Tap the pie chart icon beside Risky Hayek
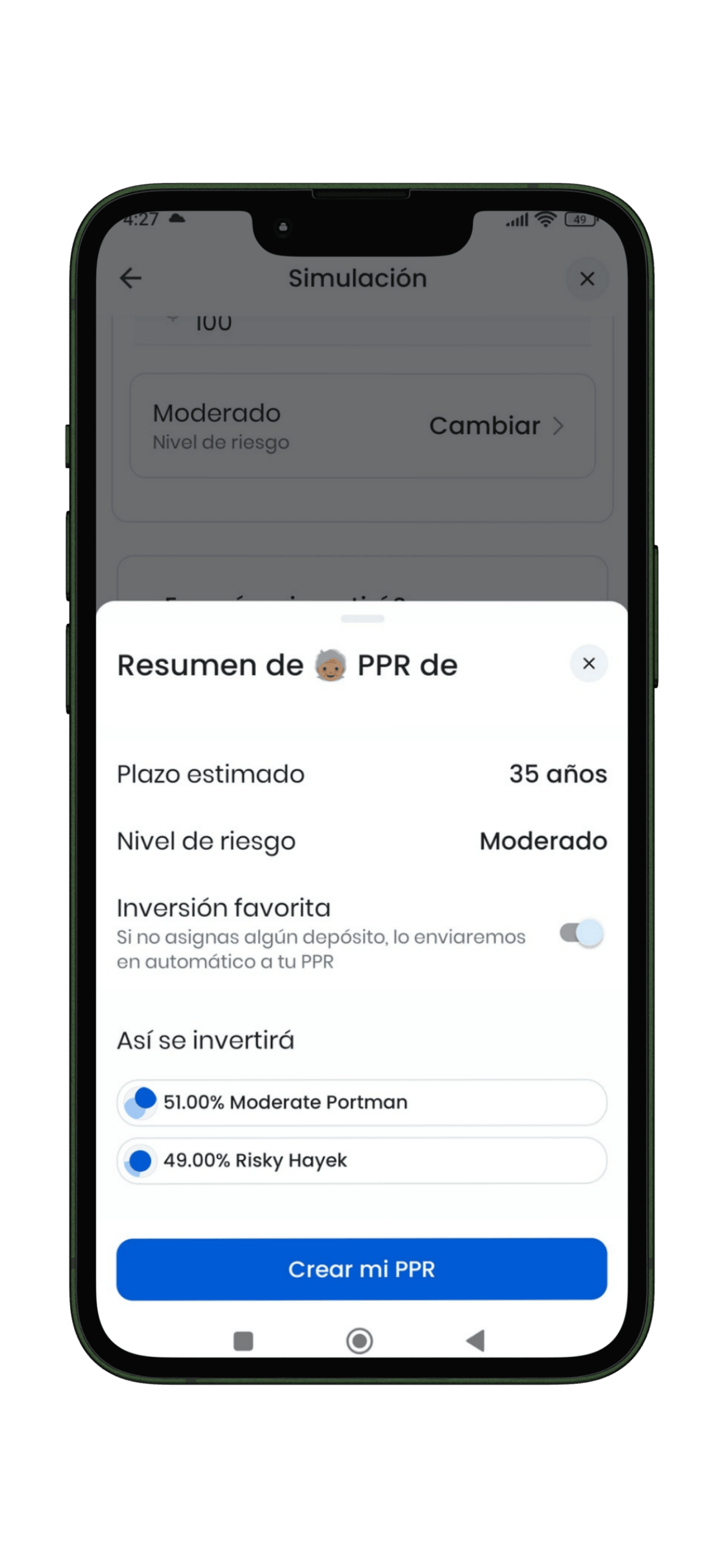Screen dimensions: 724x1568 click(139, 1161)
